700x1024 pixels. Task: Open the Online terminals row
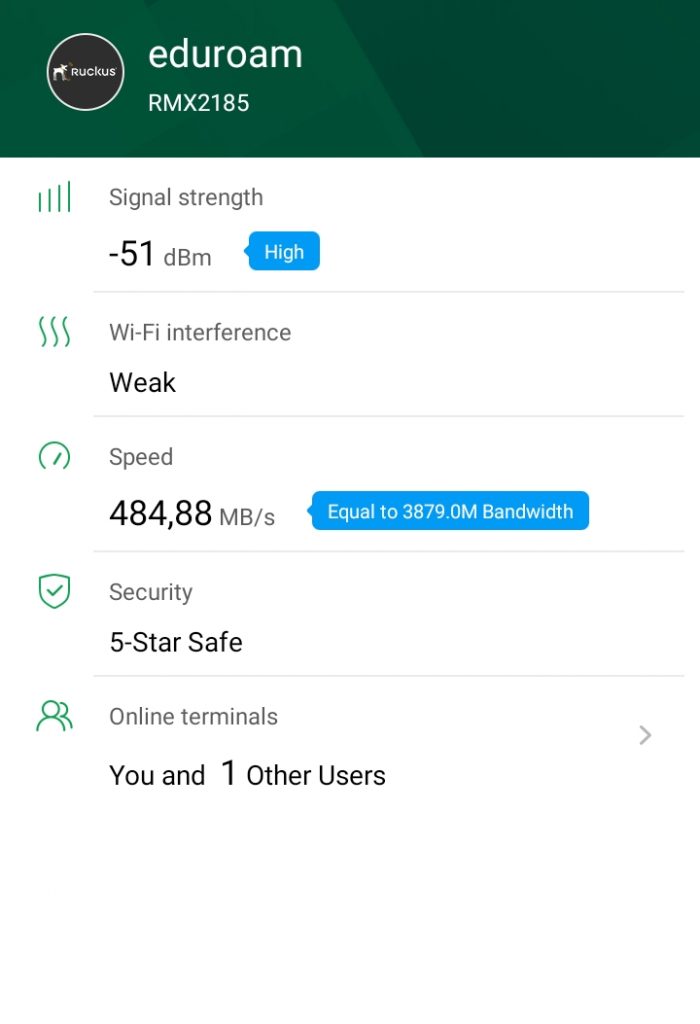[350, 745]
